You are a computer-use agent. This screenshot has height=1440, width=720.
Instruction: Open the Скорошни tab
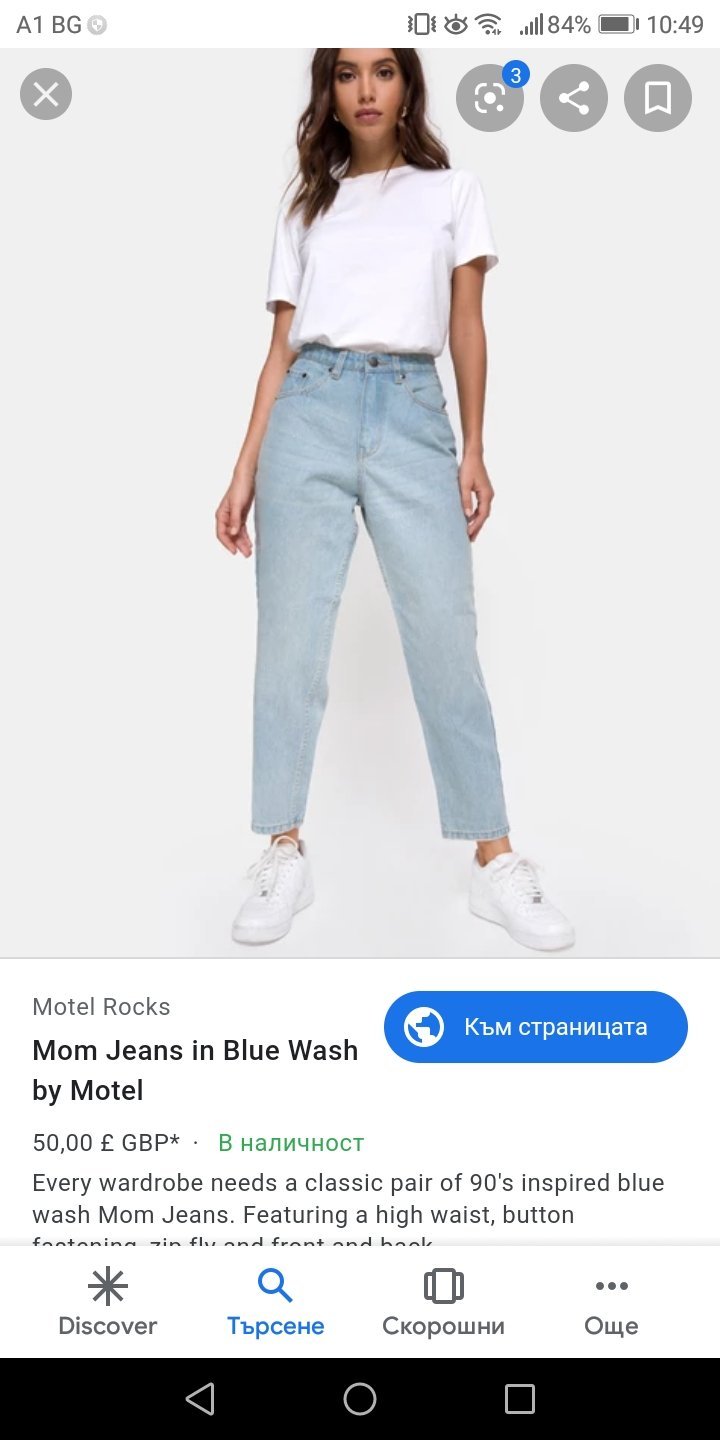click(443, 1302)
